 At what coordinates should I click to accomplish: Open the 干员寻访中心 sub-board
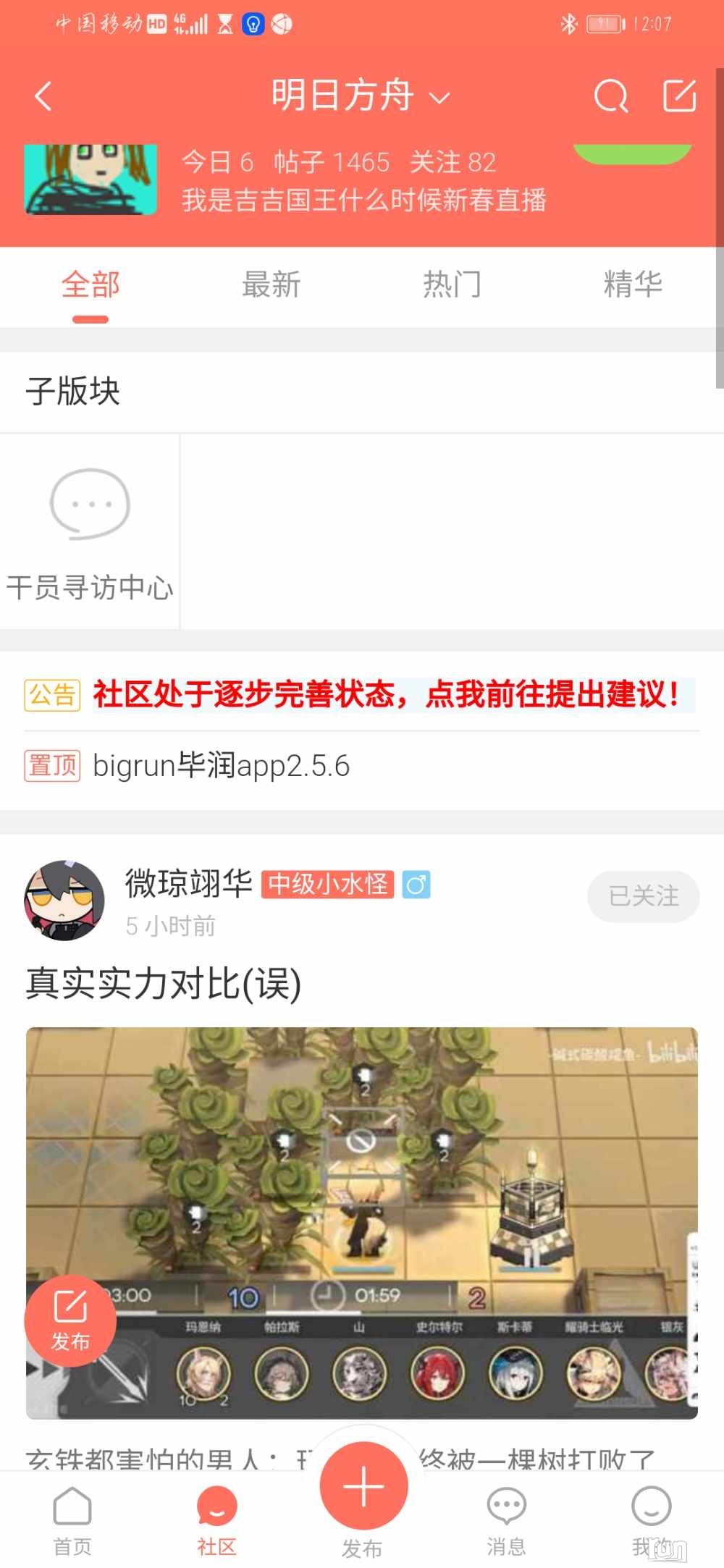[x=90, y=532]
